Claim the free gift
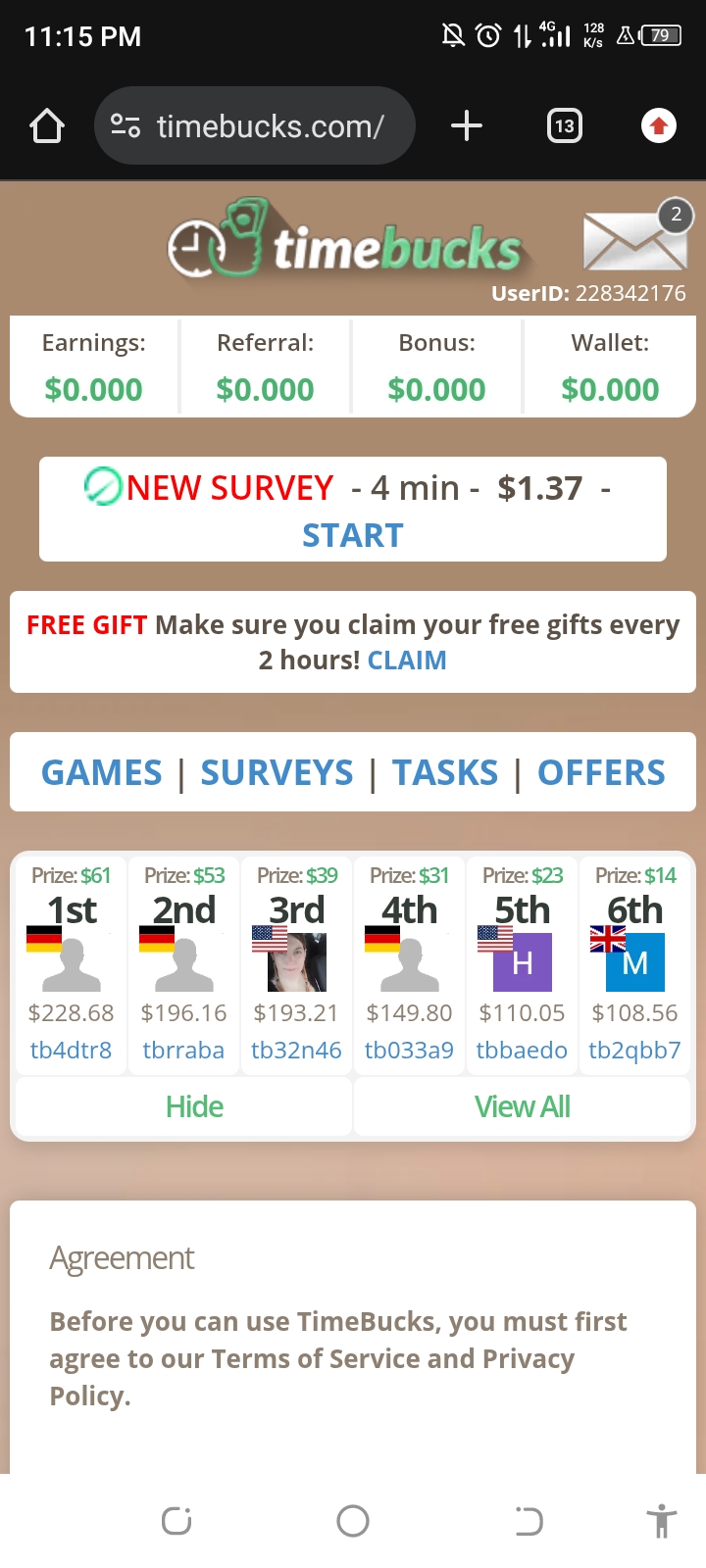Viewport: 706px width, 1568px height. (407, 661)
